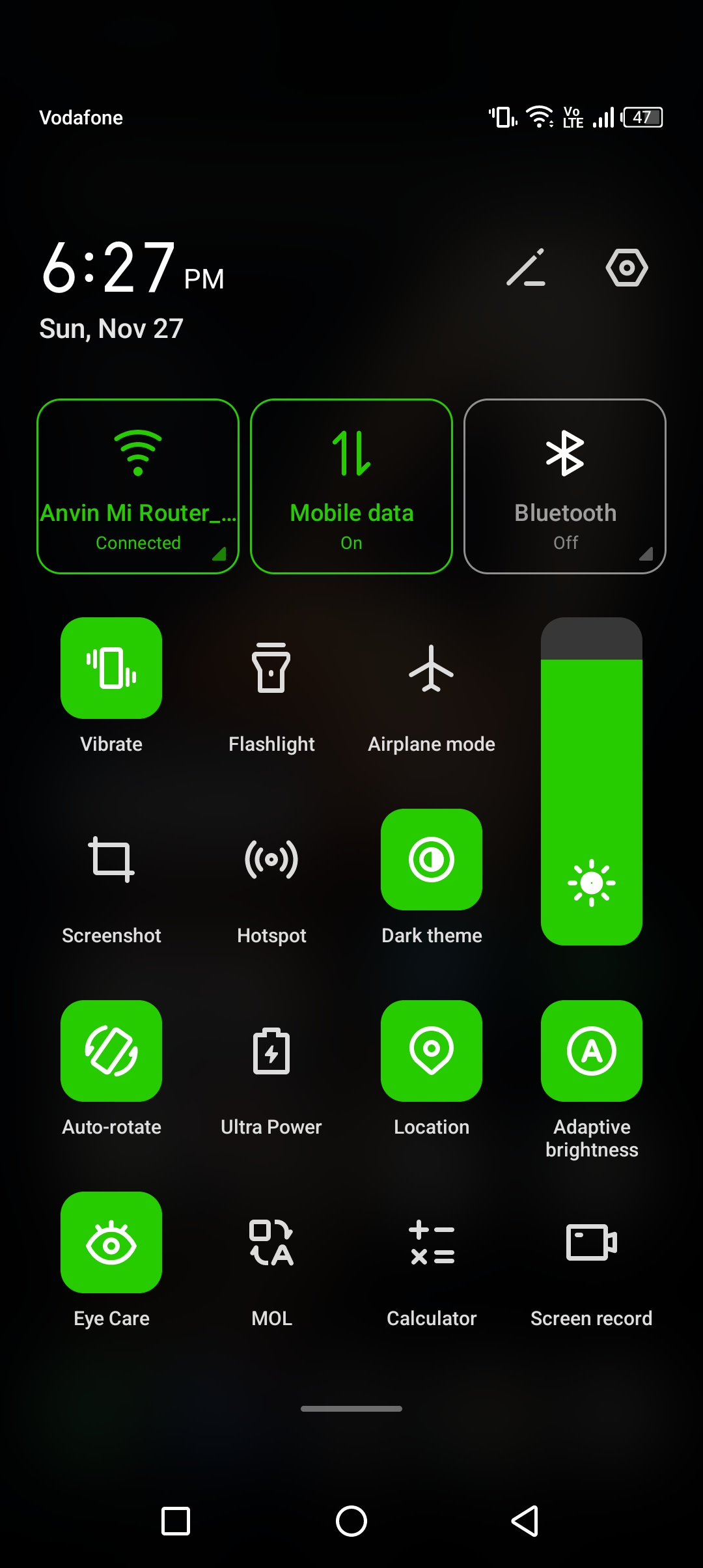Open system settings gear icon
The width and height of the screenshot is (703, 1568).
(626, 268)
